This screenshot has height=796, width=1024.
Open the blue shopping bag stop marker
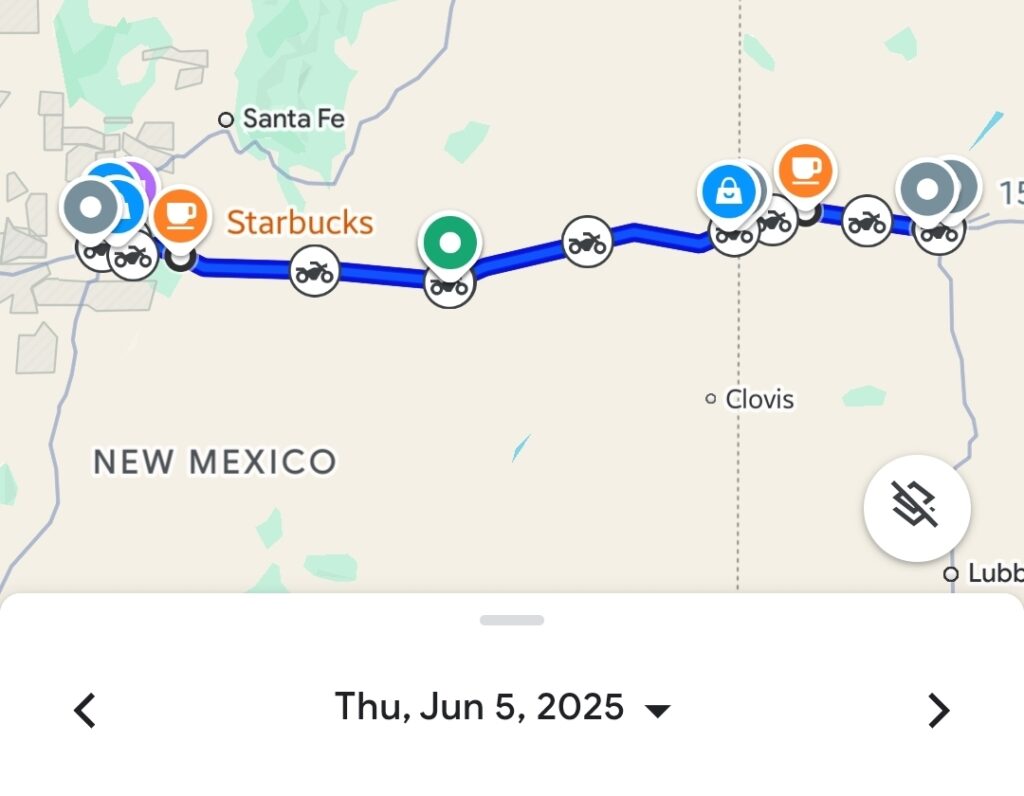click(x=729, y=191)
